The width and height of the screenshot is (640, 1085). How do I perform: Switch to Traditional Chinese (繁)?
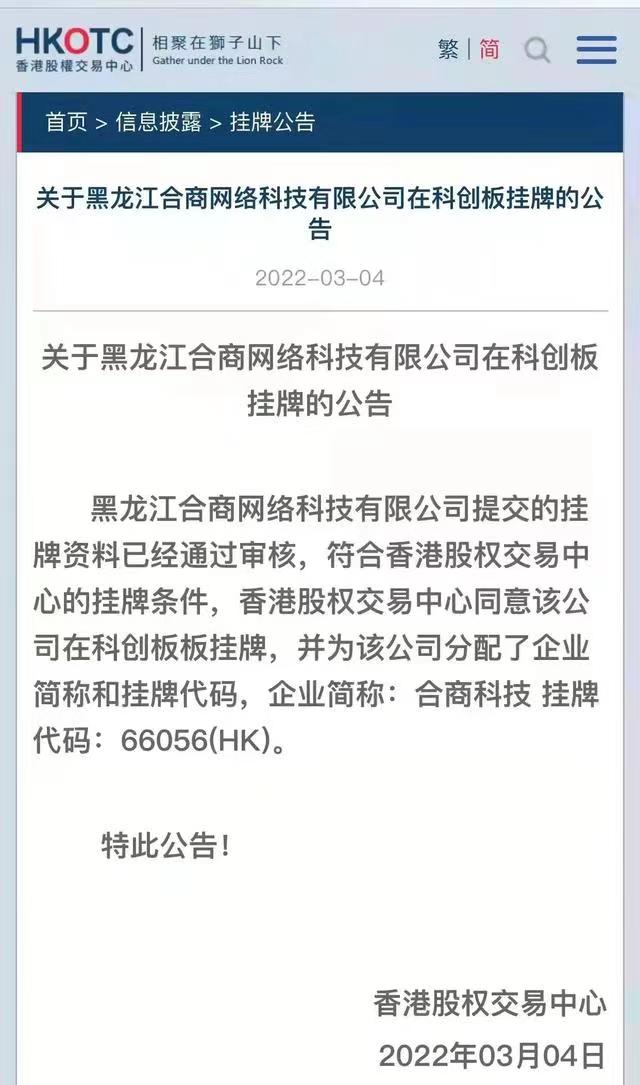pos(448,48)
